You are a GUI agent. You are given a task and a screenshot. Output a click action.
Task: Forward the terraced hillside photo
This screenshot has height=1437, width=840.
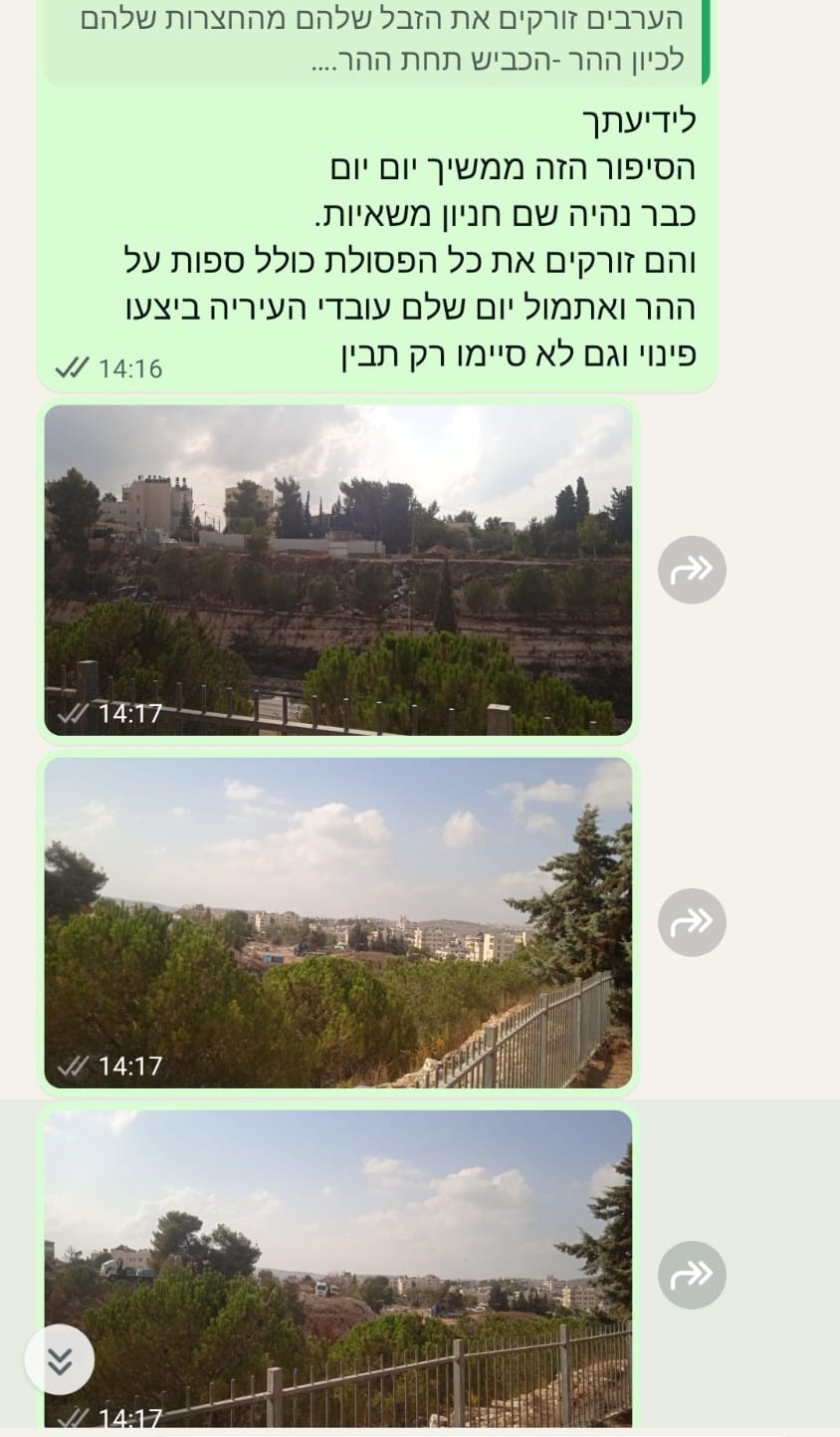pos(692,570)
